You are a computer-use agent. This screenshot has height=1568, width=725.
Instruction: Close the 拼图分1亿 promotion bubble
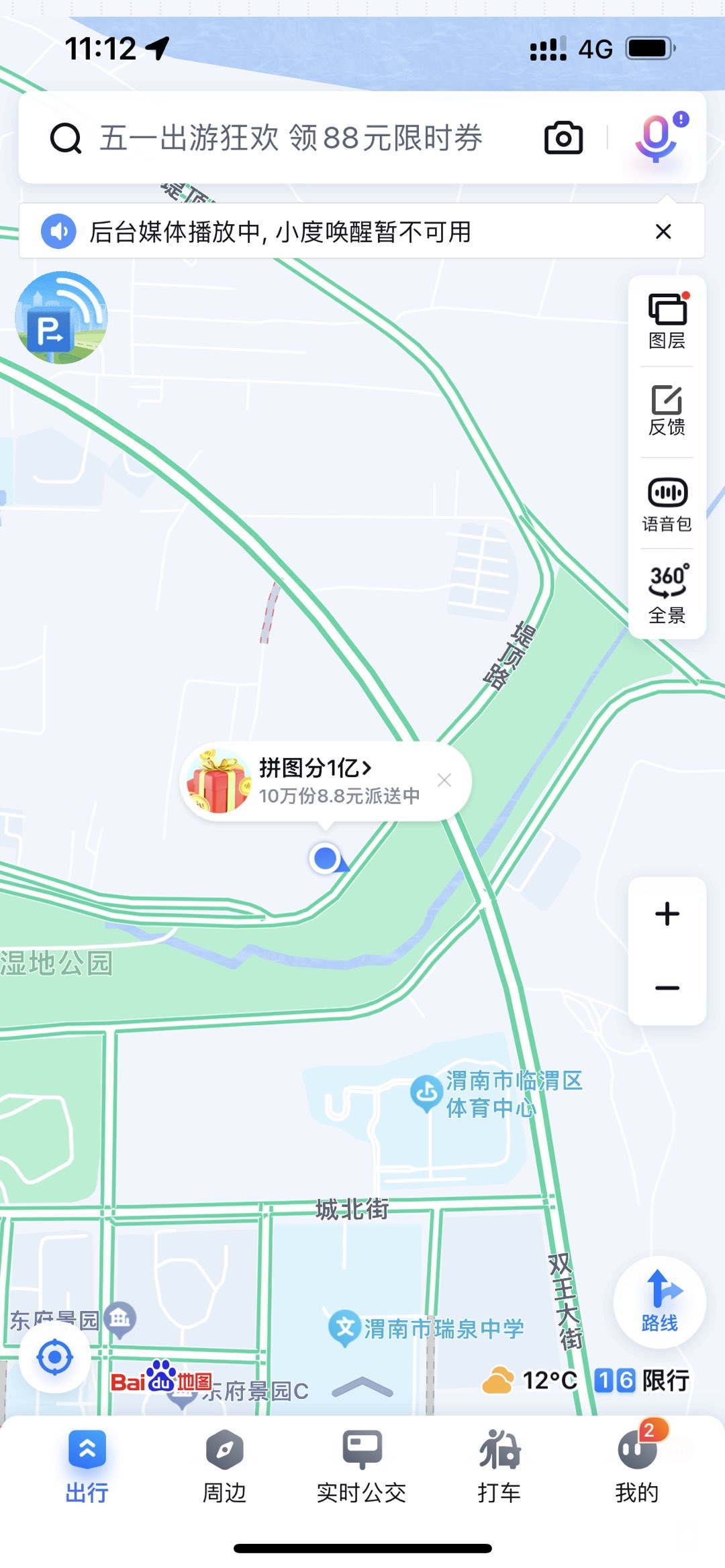pos(444,780)
